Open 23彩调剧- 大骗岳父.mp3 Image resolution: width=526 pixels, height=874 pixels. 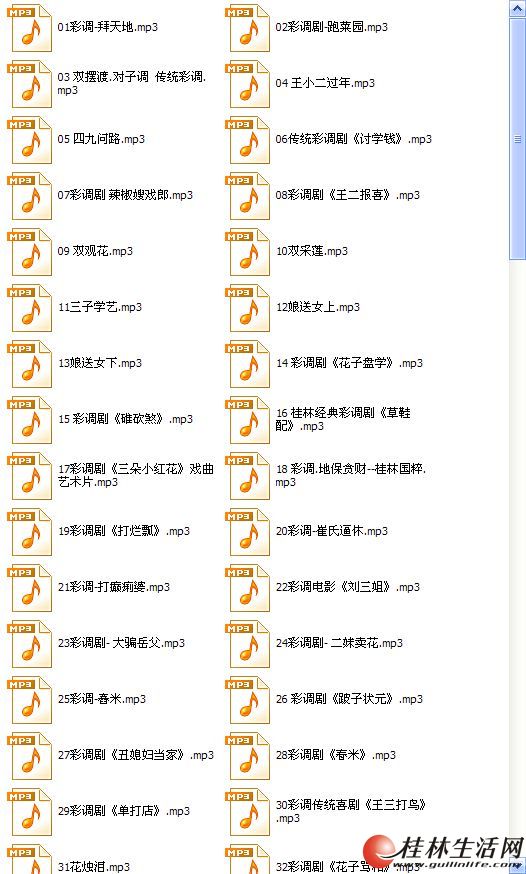click(121, 643)
